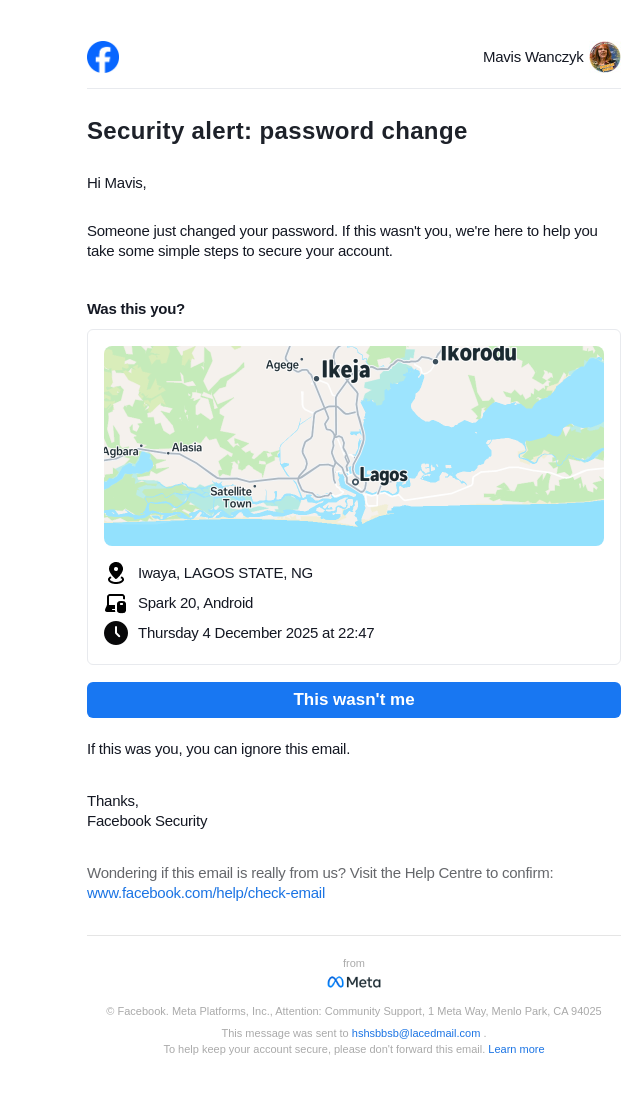Screen dimensions: 624x1105
Task: Tap the "This wasn't me" button
Action: coord(354,700)
